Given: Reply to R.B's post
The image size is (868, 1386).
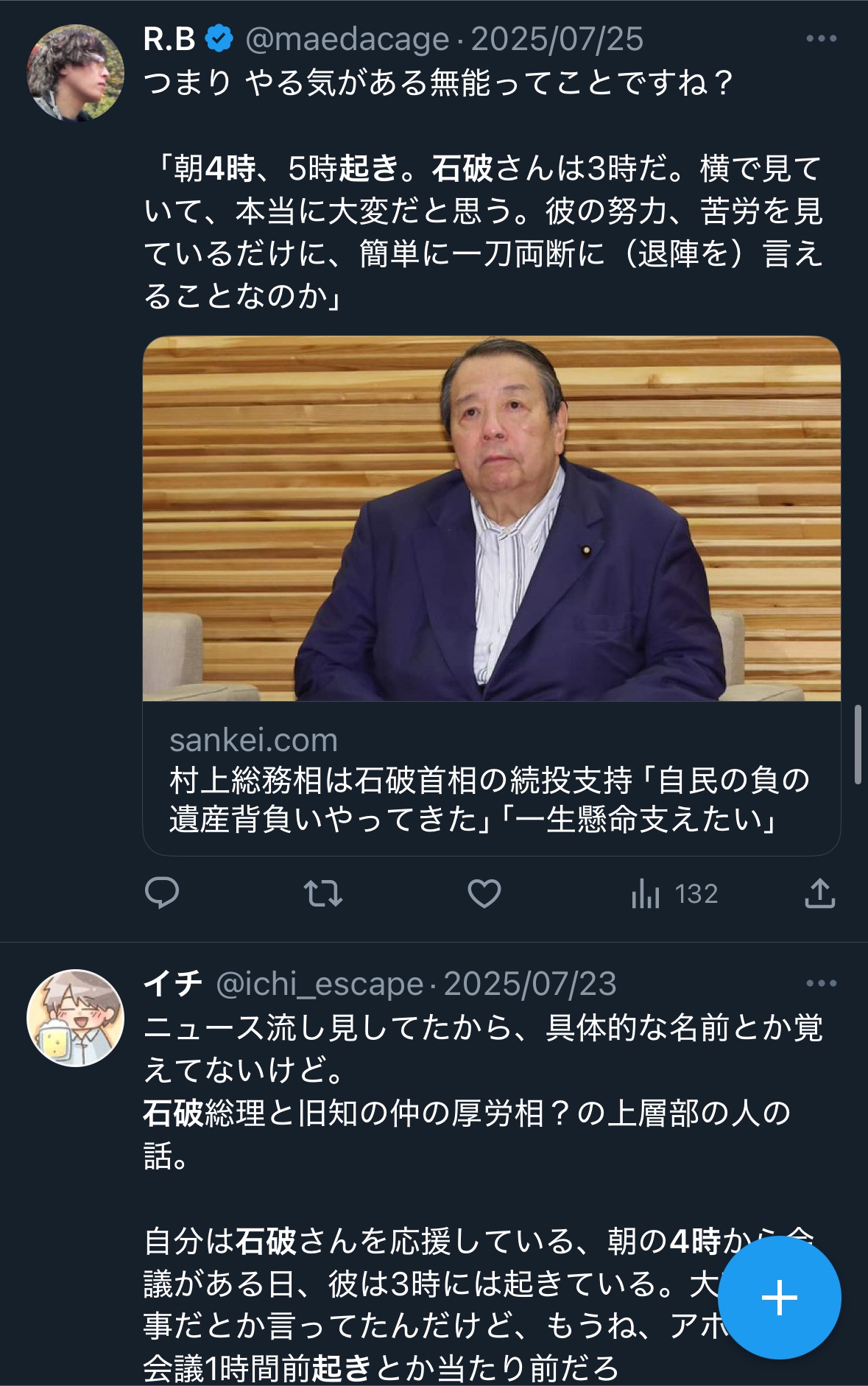Looking at the screenshot, I should pos(162,893).
